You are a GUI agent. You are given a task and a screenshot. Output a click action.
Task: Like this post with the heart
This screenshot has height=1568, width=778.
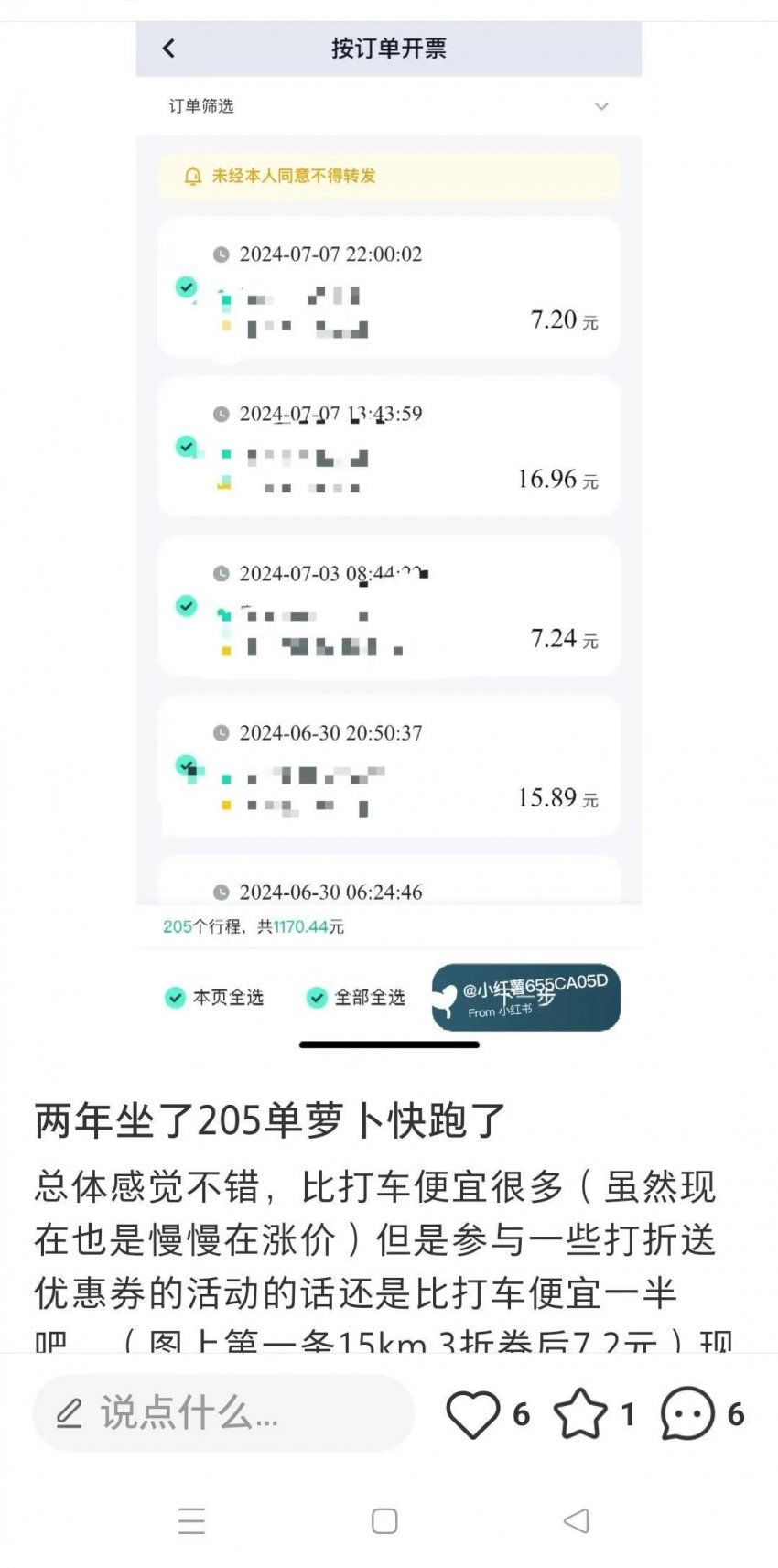coord(473,1413)
